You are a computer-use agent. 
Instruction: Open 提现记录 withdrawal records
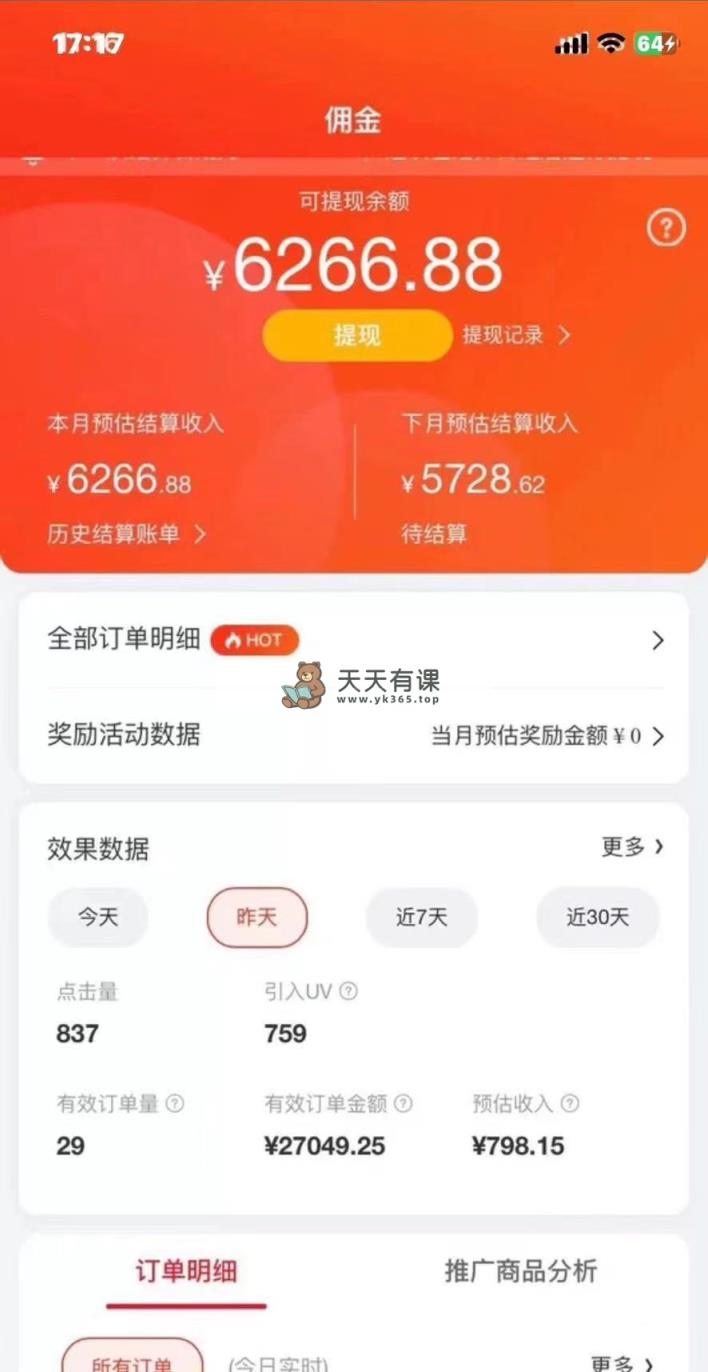pos(515,335)
